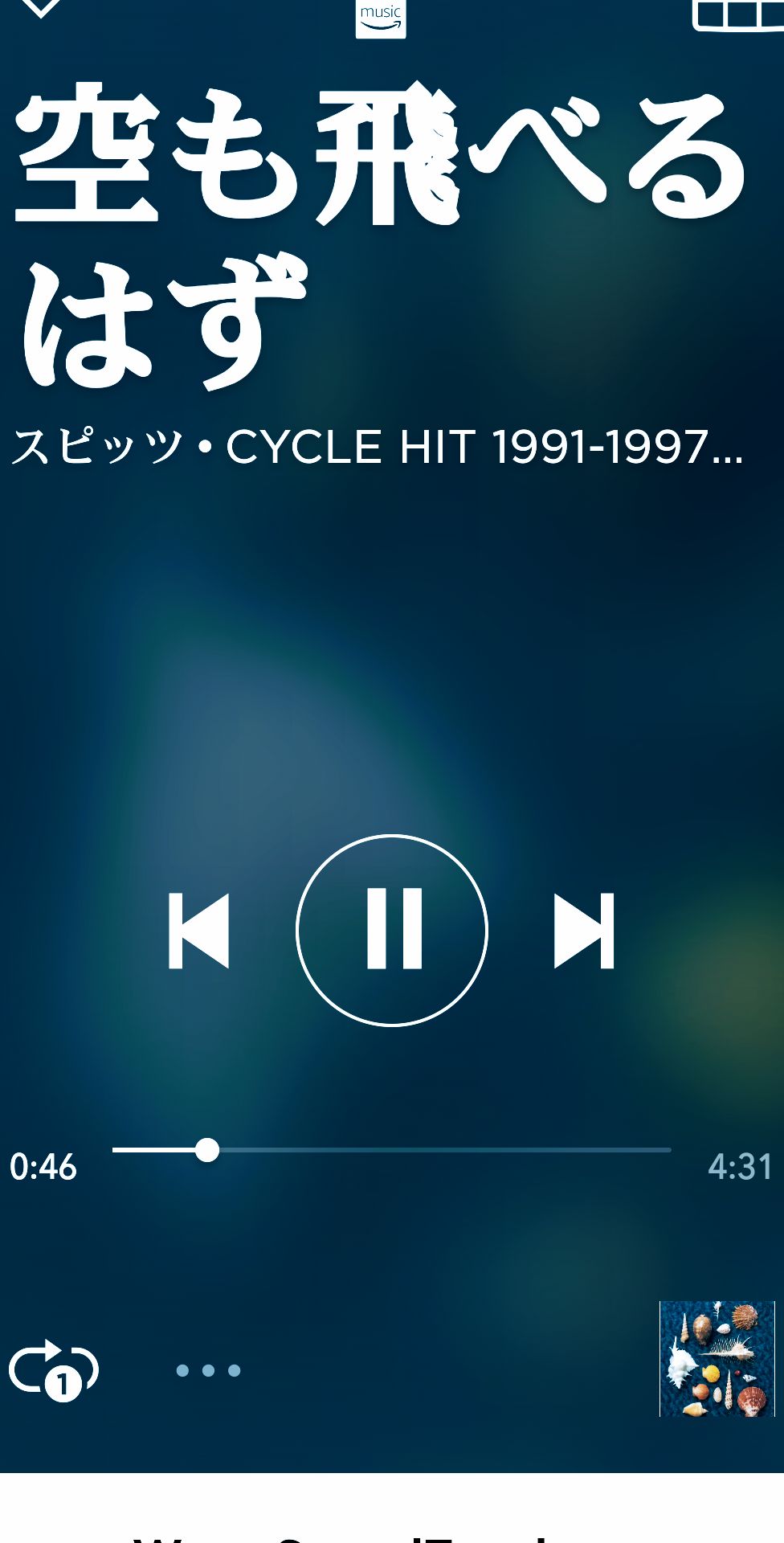This screenshot has height=1543, width=784.
Task: Open the queue icon in the top corner
Action: [x=737, y=14]
